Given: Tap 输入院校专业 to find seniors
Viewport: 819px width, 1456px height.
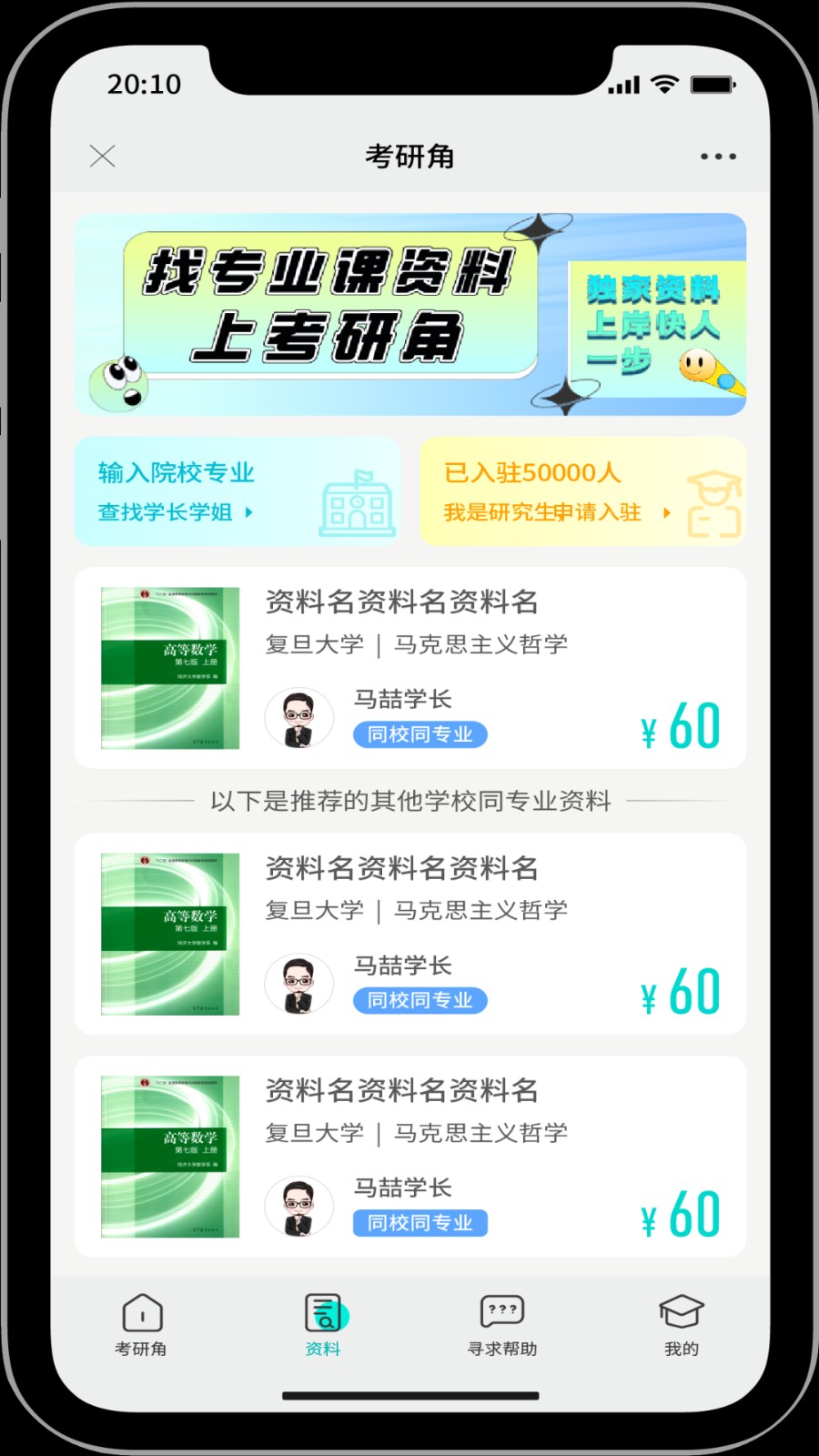Looking at the screenshot, I should tap(237, 491).
